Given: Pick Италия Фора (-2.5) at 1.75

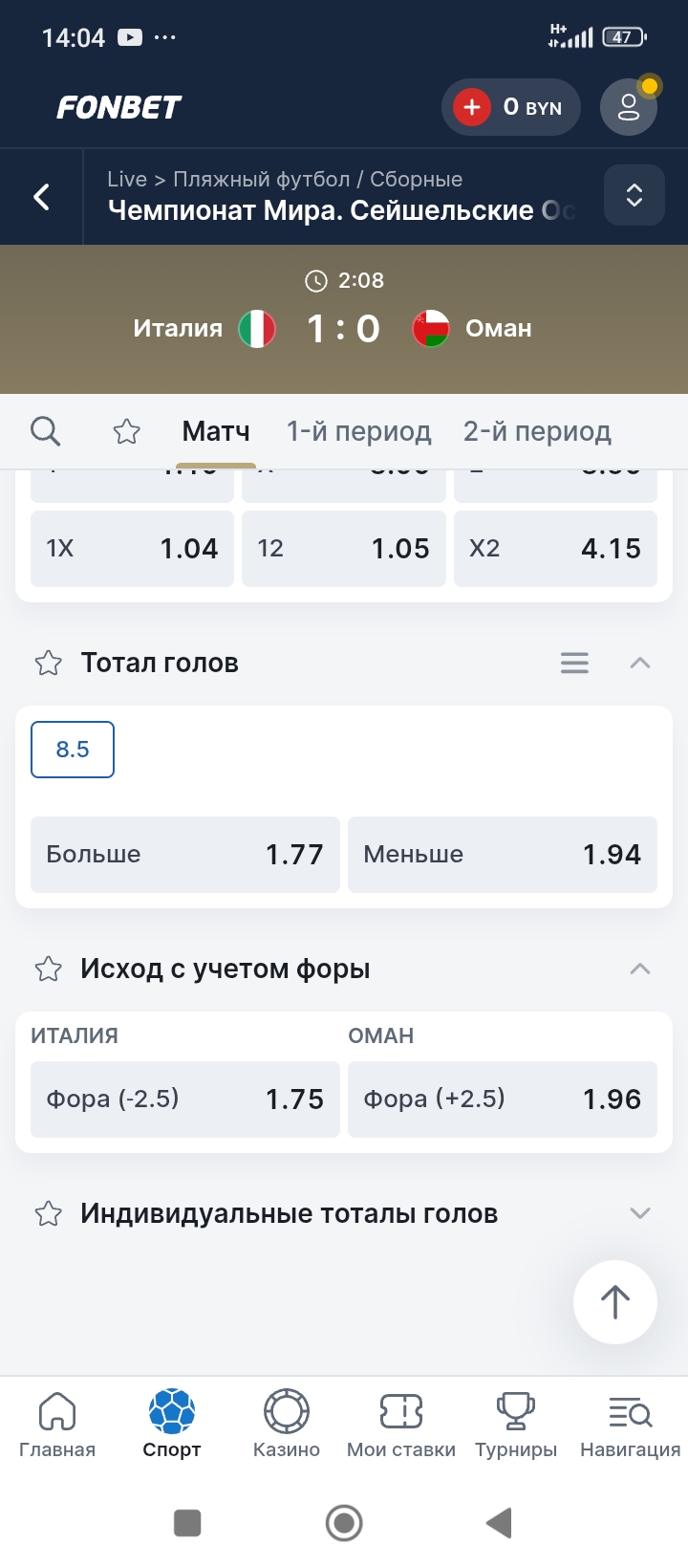Looking at the screenshot, I should click(184, 1099).
